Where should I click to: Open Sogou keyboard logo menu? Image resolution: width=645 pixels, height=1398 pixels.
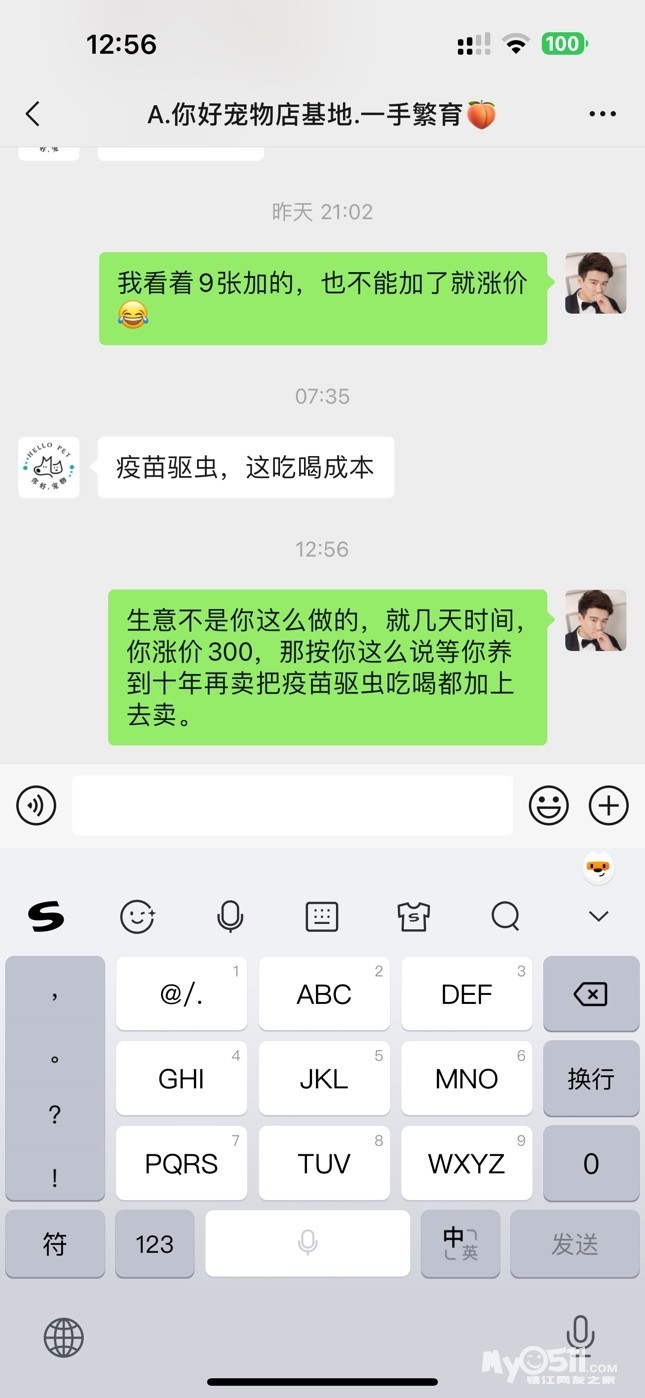pos(46,915)
